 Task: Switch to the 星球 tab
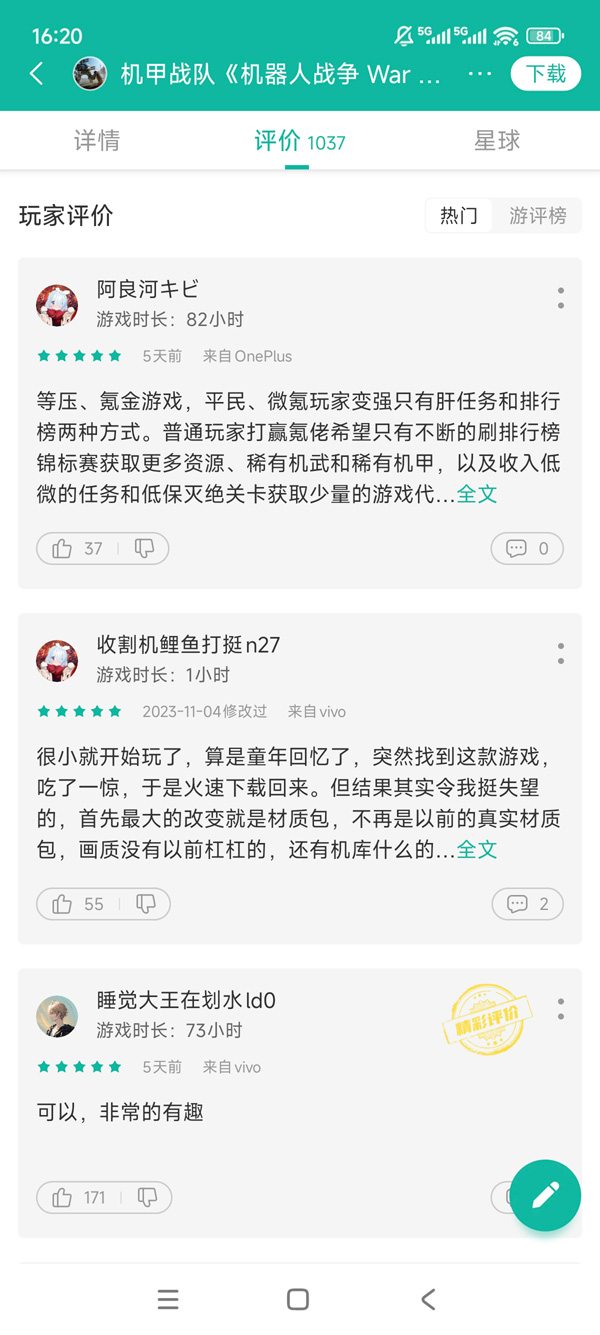(x=497, y=141)
